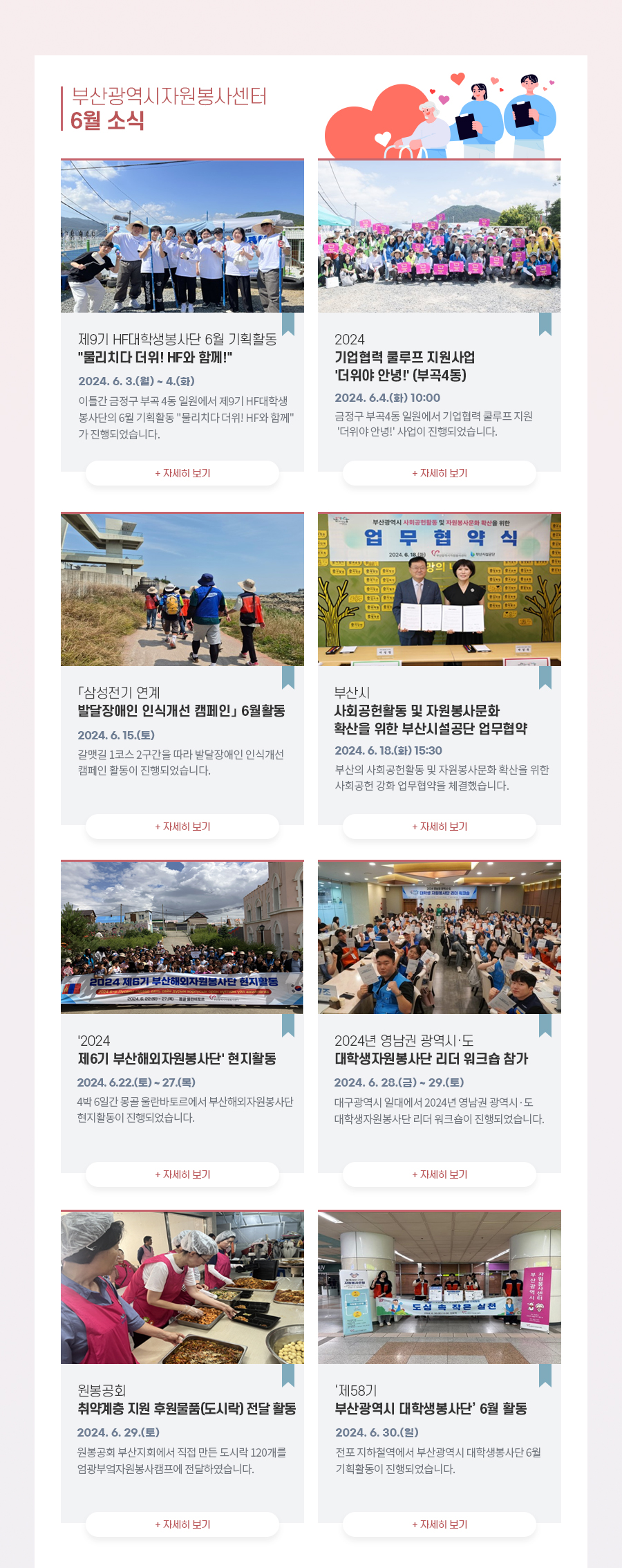Open 자세히 보기 for 부산해외자원봉사단 현지활동

182,1174
